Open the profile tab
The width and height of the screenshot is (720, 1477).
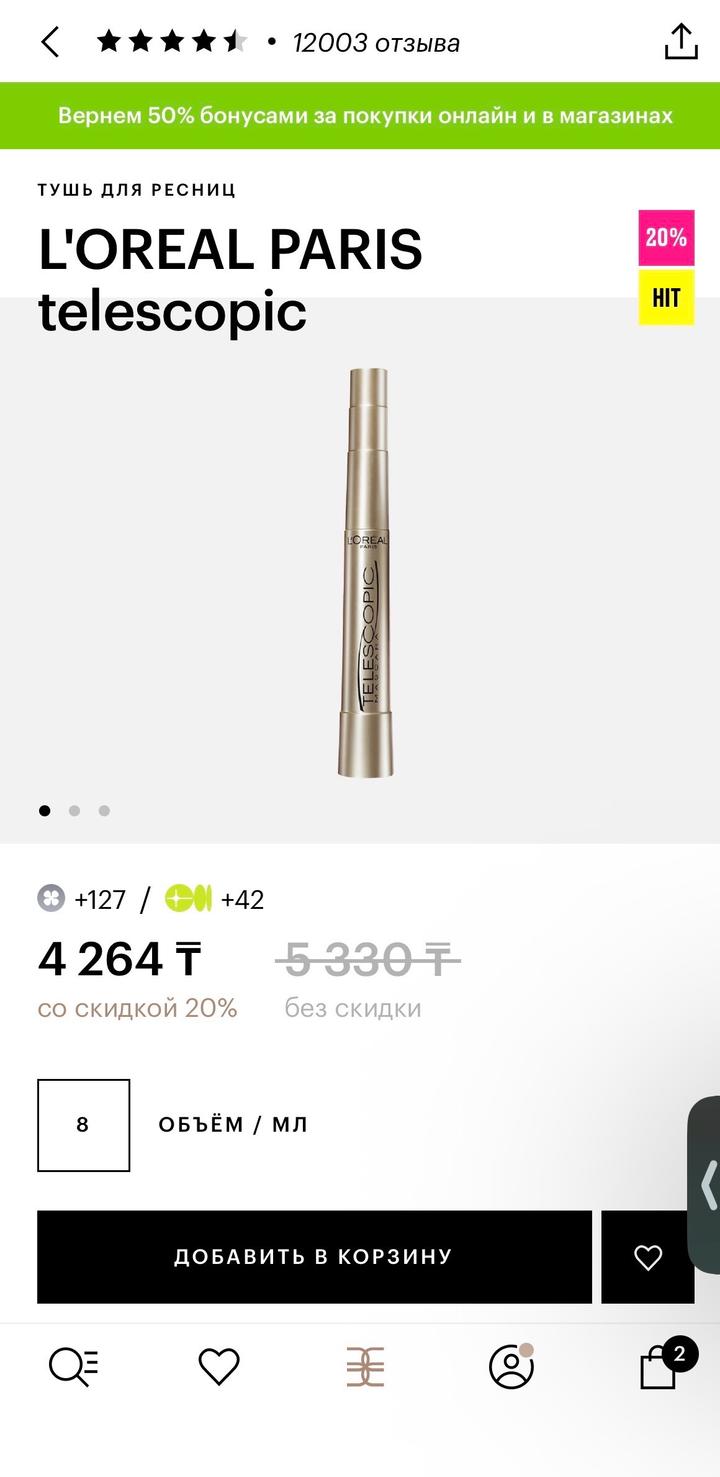click(511, 1367)
